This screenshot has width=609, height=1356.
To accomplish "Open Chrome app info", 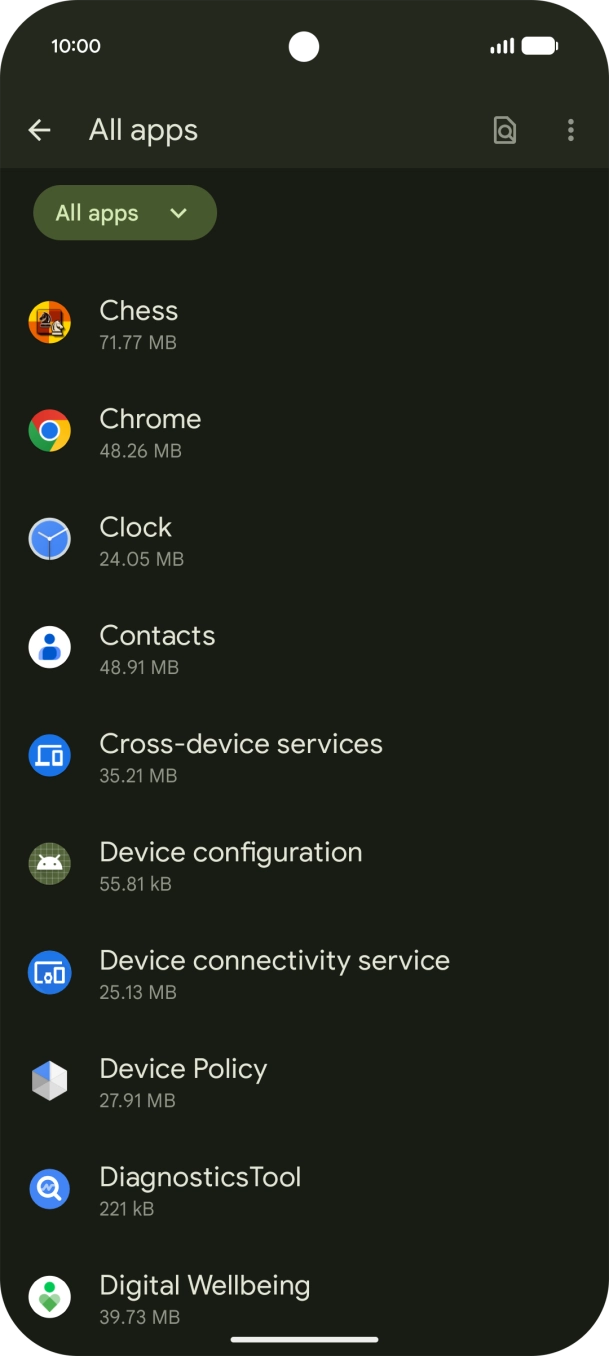I will click(304, 432).
